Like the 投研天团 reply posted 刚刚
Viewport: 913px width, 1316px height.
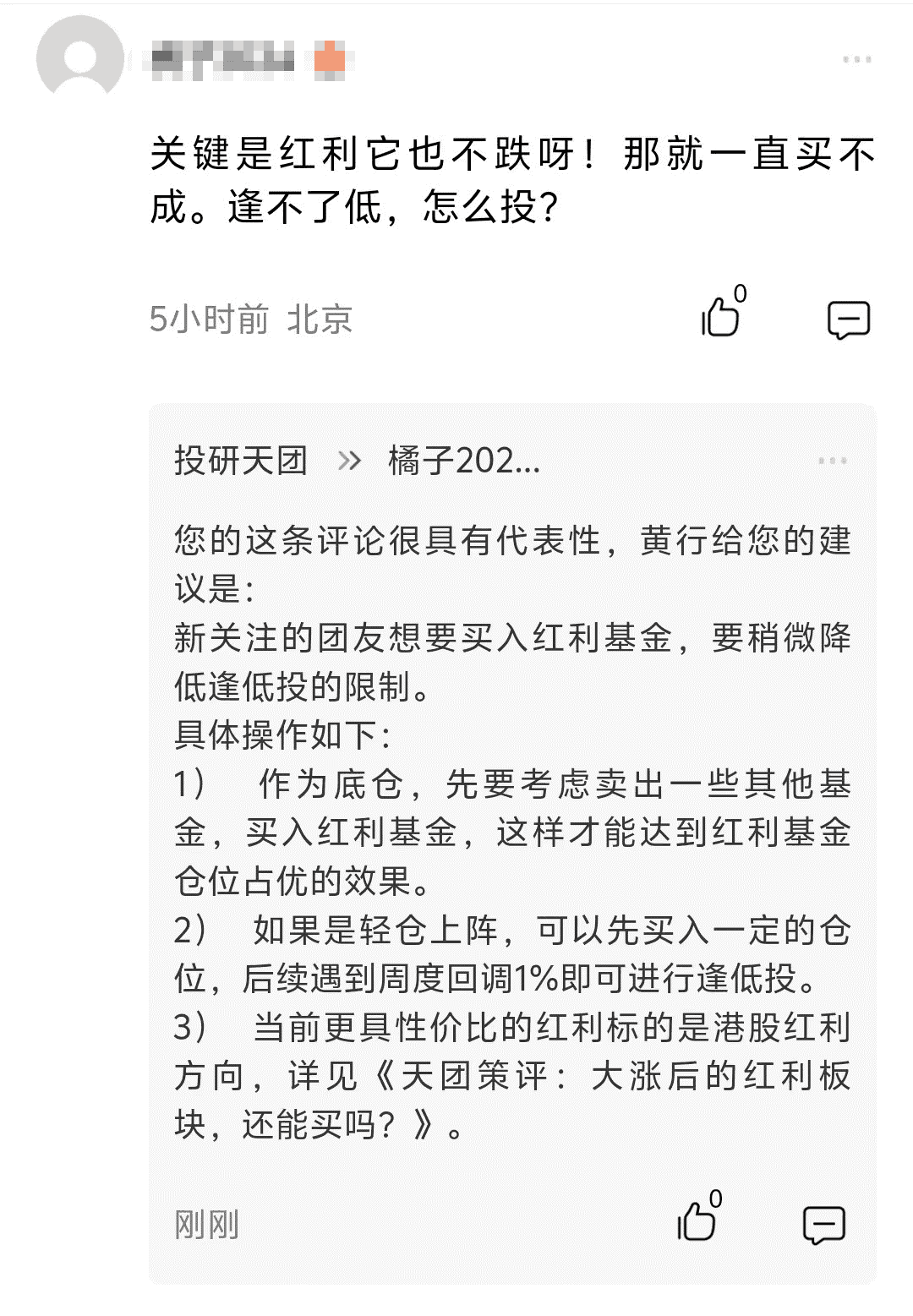698,1221
